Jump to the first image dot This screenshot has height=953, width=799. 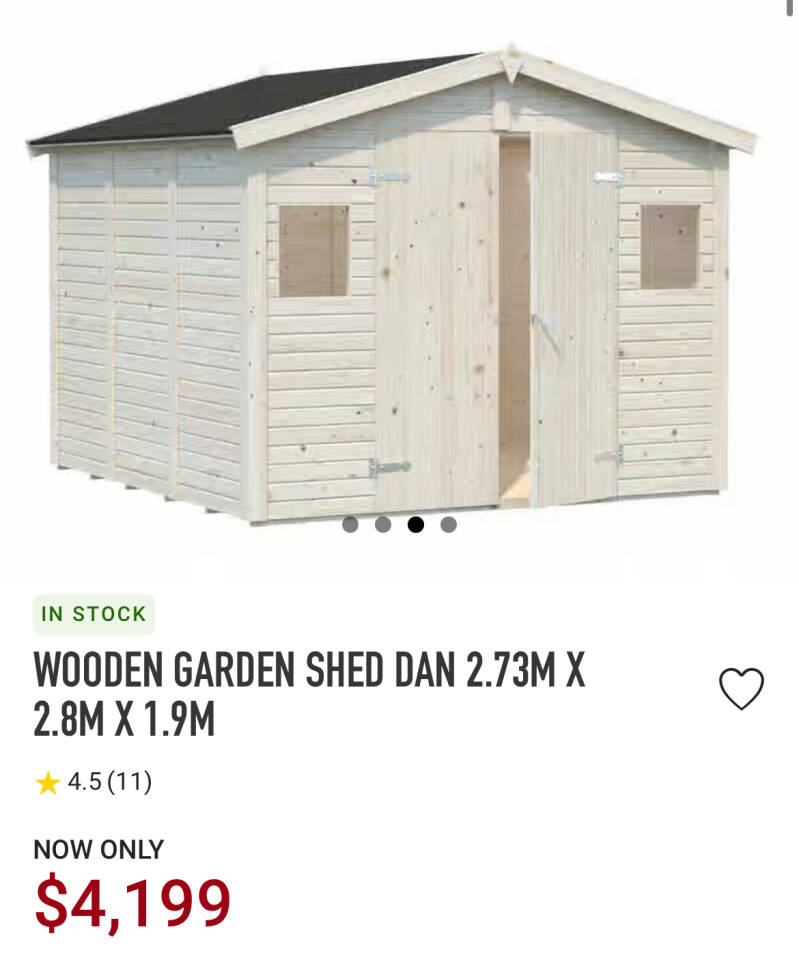[350, 524]
